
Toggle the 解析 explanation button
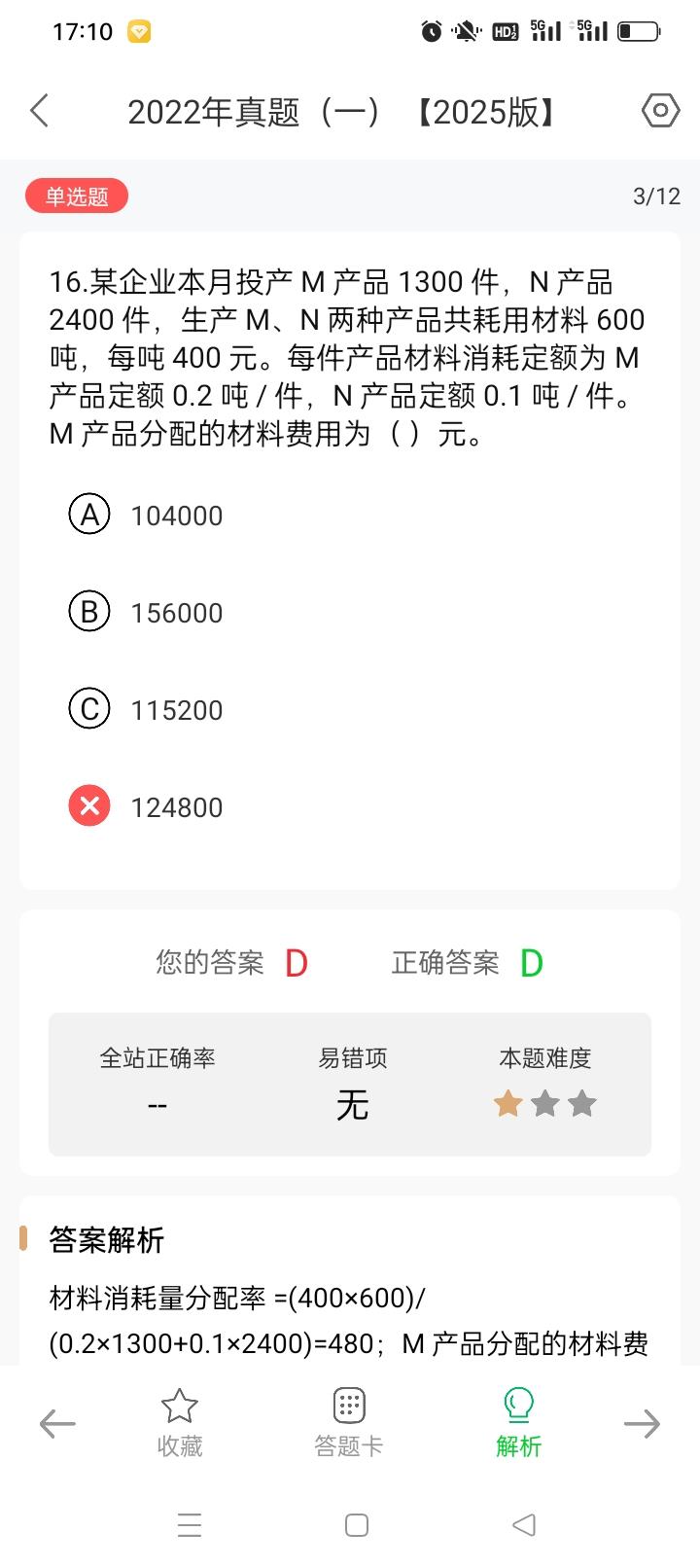coord(518,1423)
